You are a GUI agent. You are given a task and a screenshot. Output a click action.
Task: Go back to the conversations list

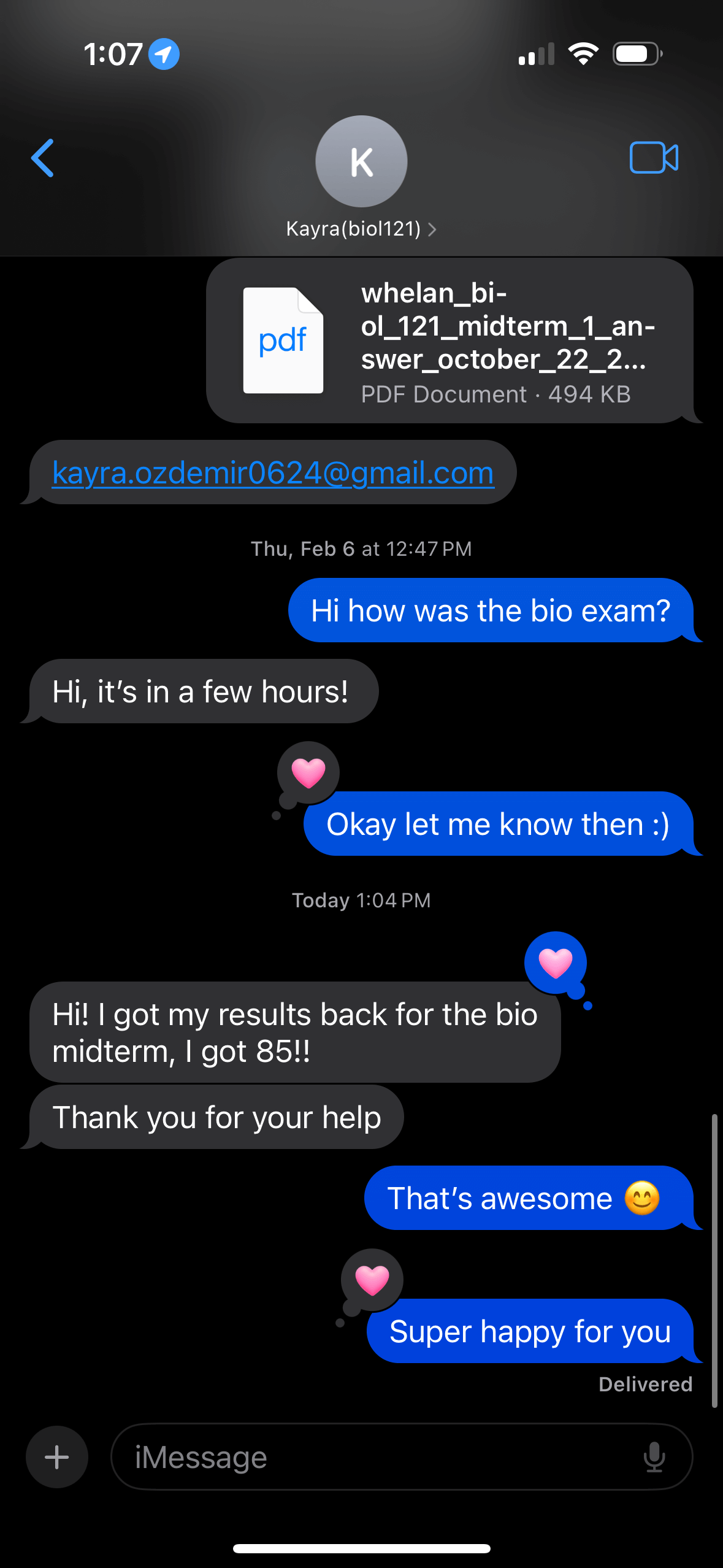click(x=43, y=158)
